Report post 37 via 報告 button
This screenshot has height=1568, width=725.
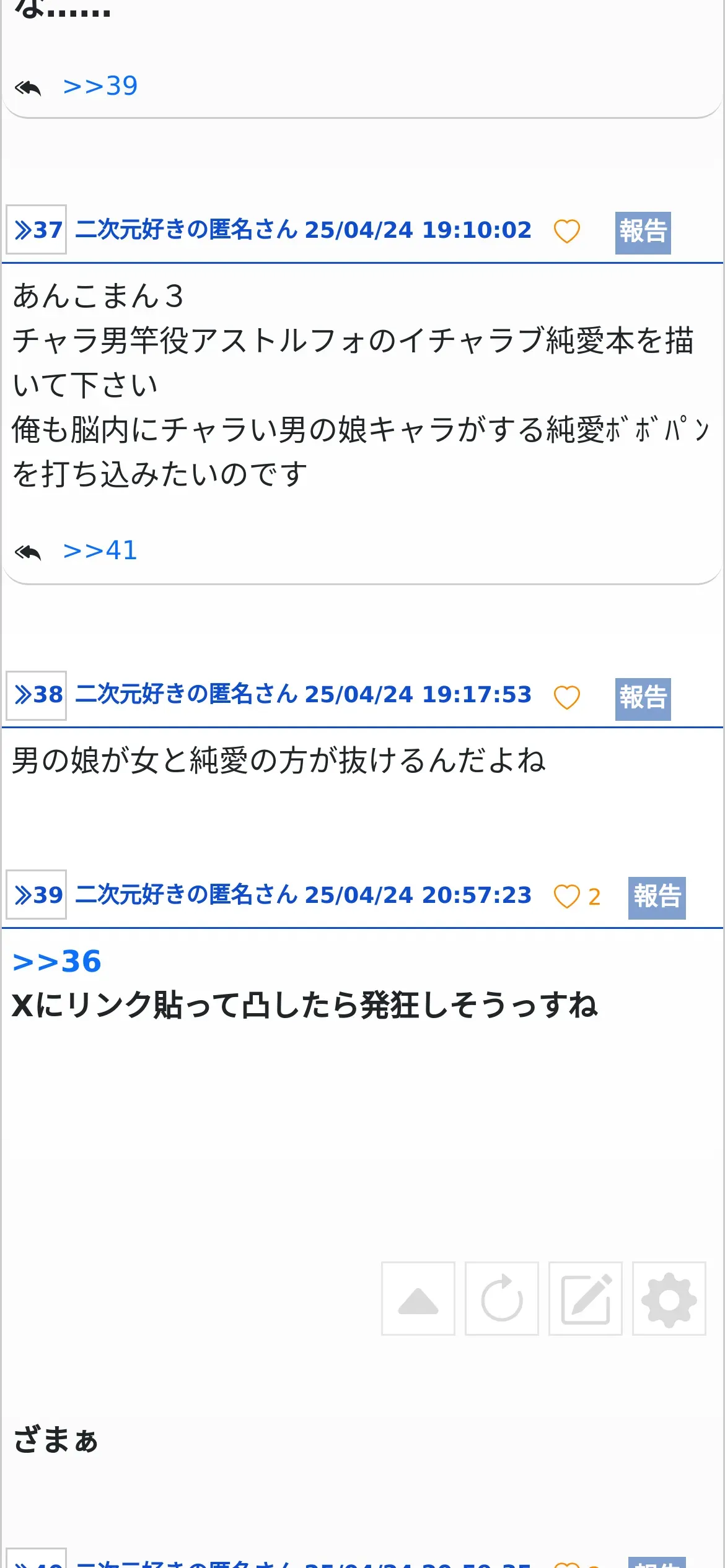643,232
